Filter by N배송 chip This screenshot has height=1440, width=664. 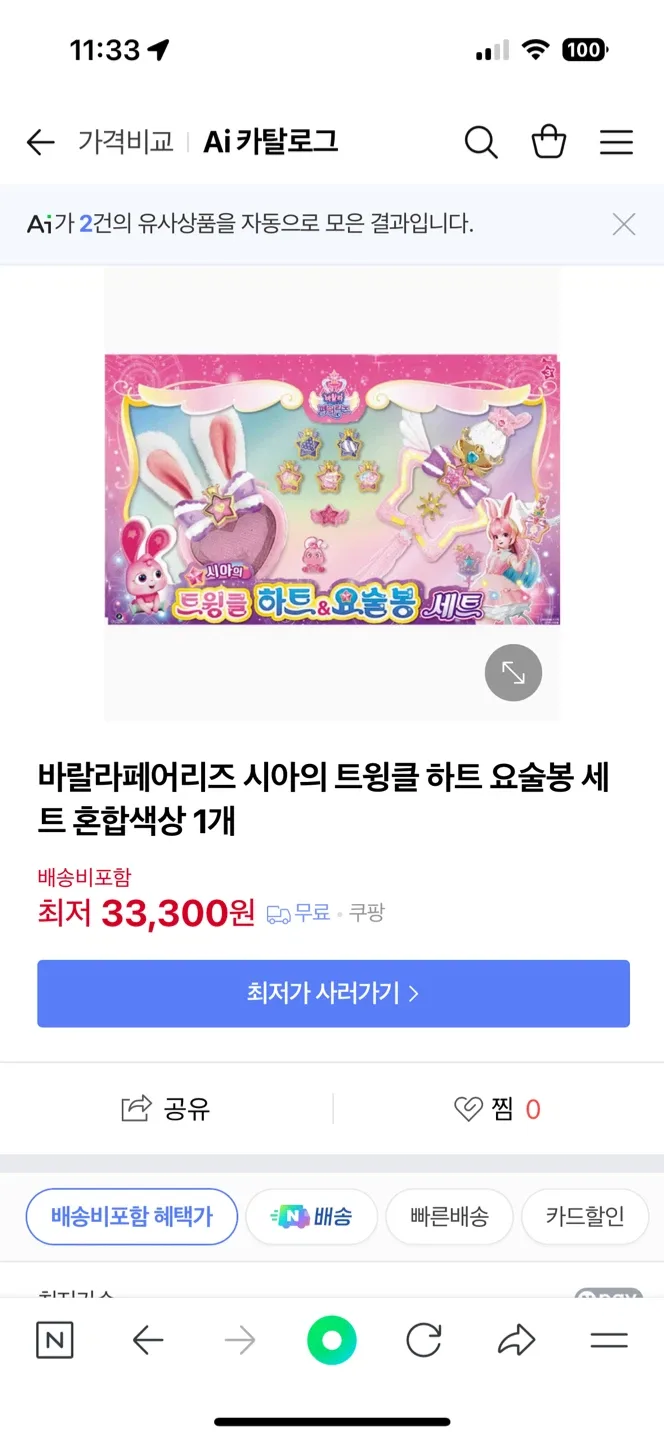(312, 1216)
